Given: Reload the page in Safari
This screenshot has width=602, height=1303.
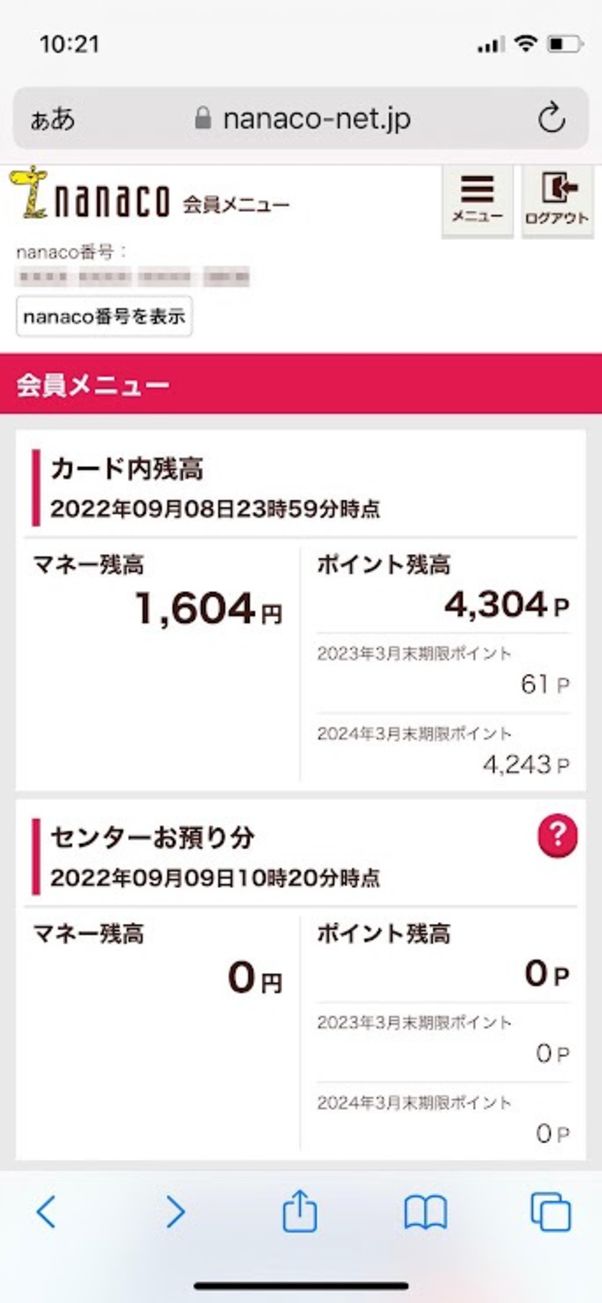Looking at the screenshot, I should [x=551, y=120].
